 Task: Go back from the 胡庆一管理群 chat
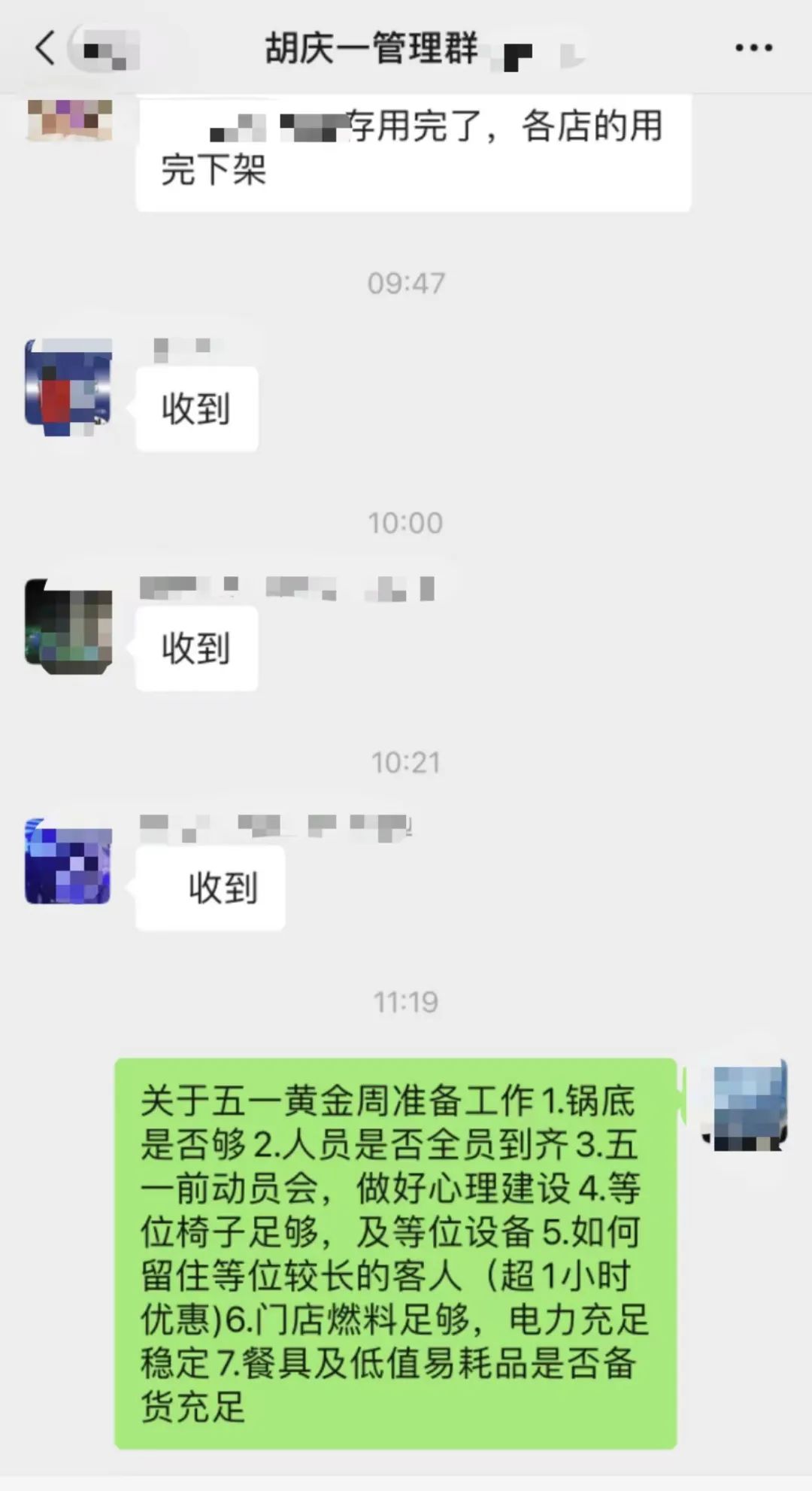point(45,48)
